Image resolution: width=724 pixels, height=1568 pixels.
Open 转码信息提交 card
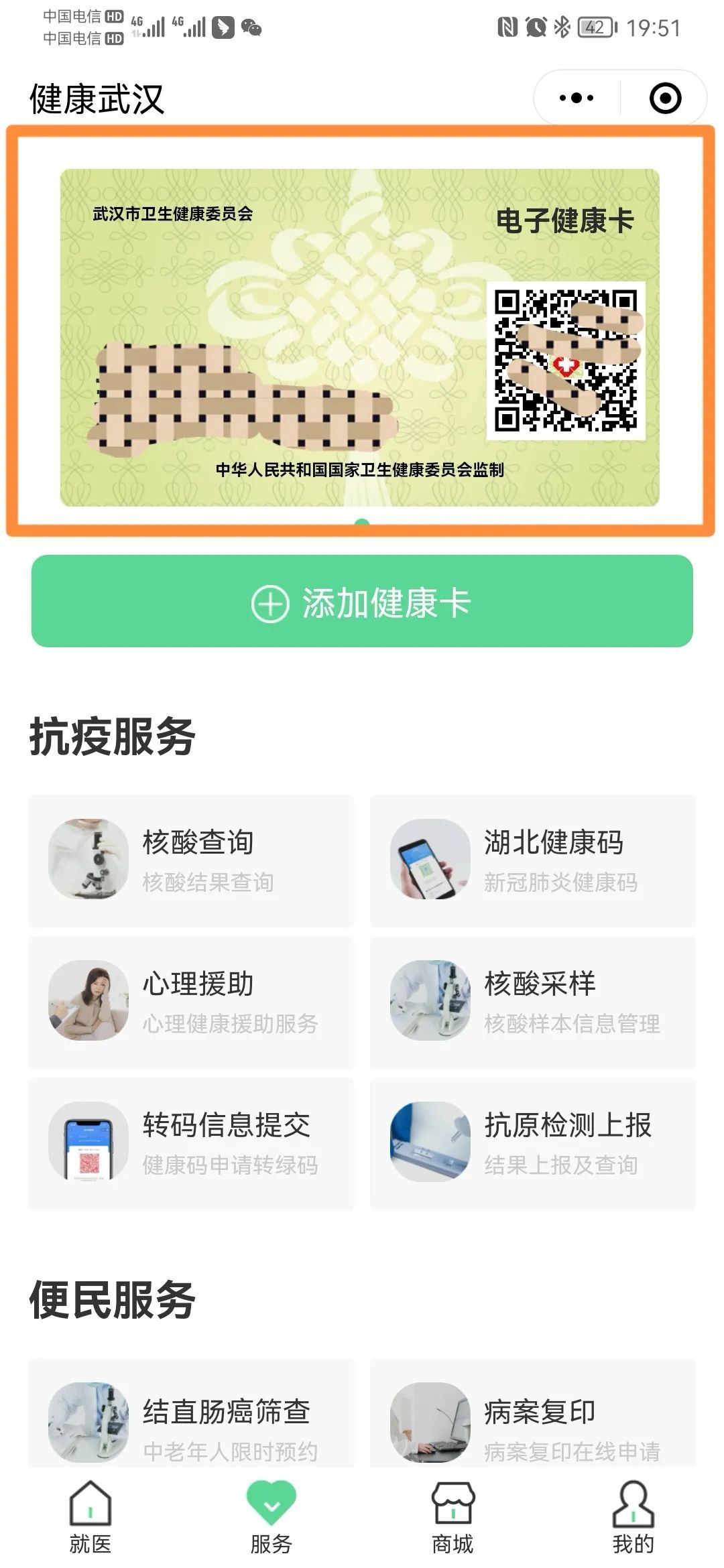coord(191,1143)
